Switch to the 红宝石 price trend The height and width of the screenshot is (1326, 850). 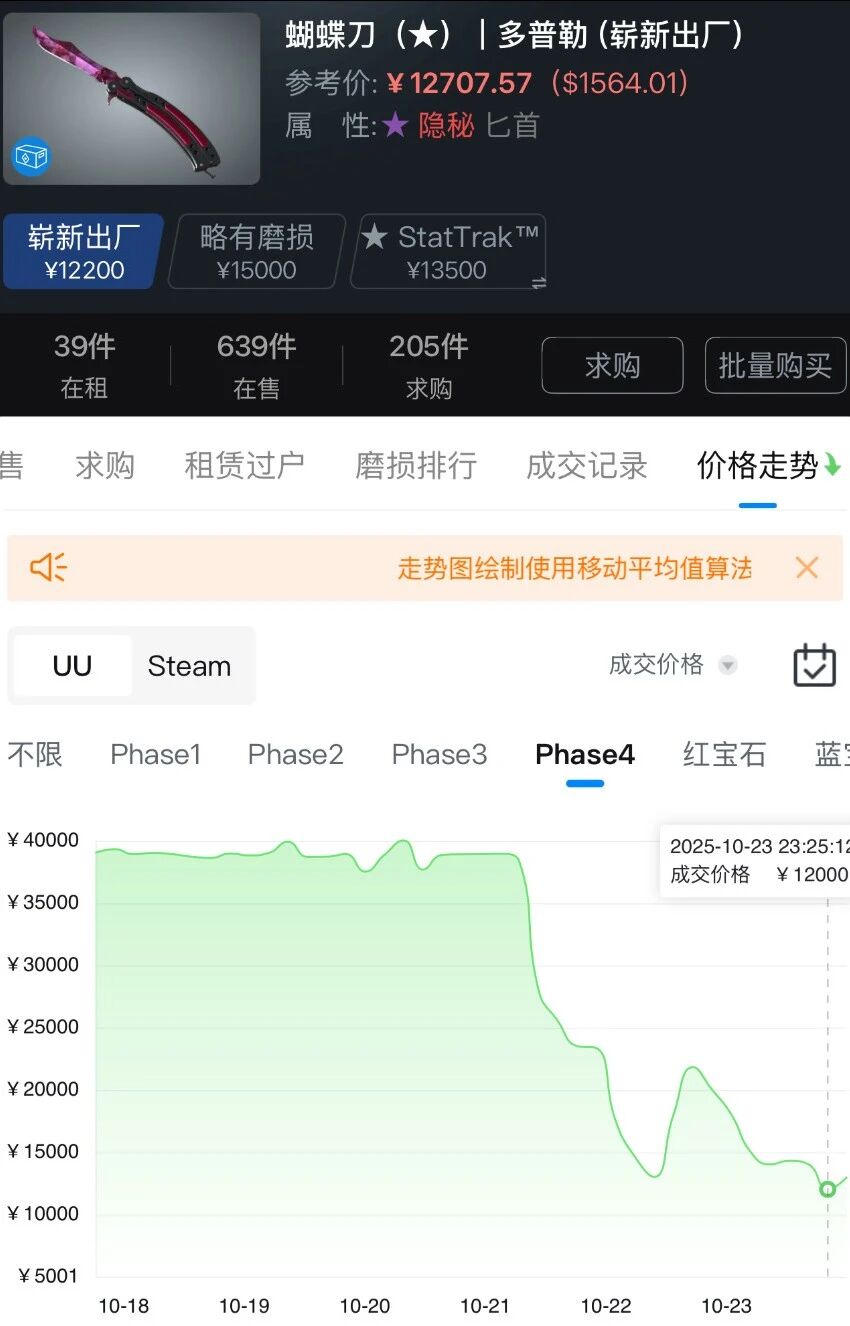724,754
